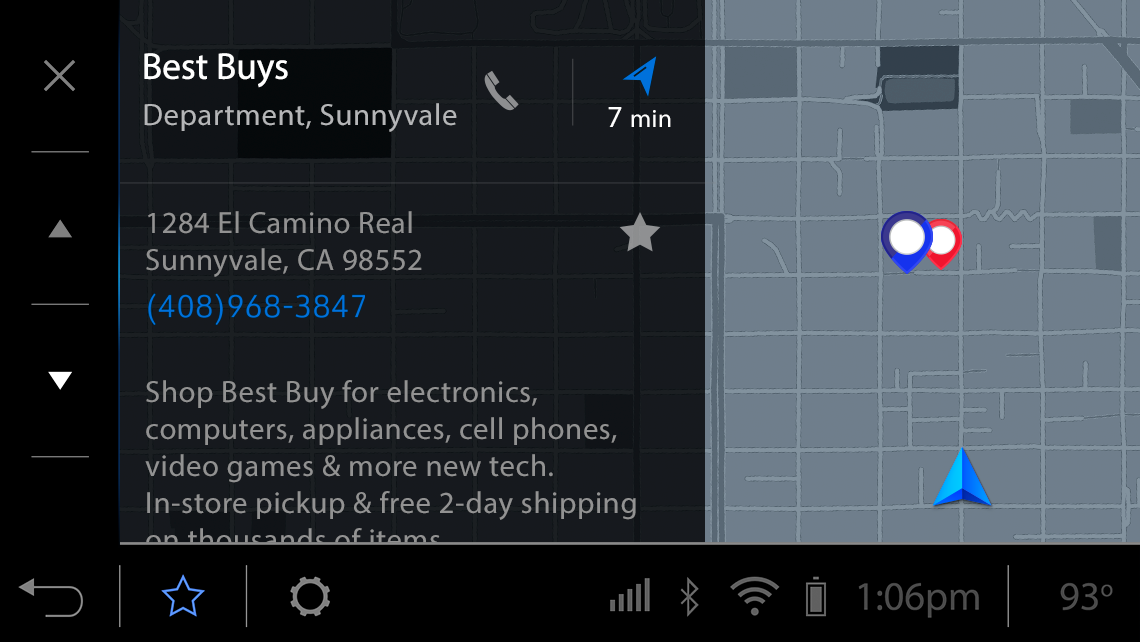Open favorites from the blue star

pos(183,597)
